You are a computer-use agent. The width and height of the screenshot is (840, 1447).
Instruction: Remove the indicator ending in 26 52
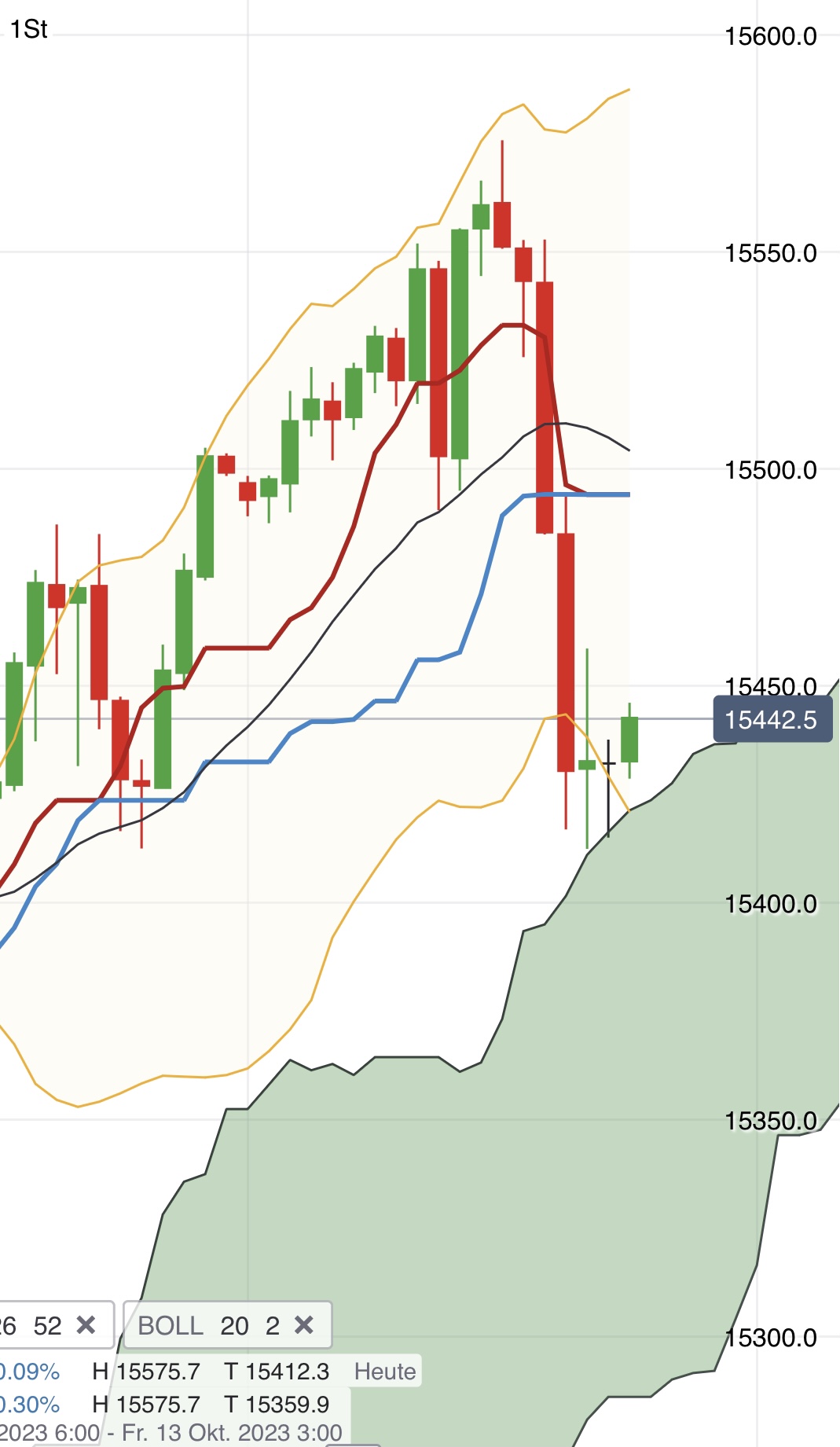point(86,1325)
